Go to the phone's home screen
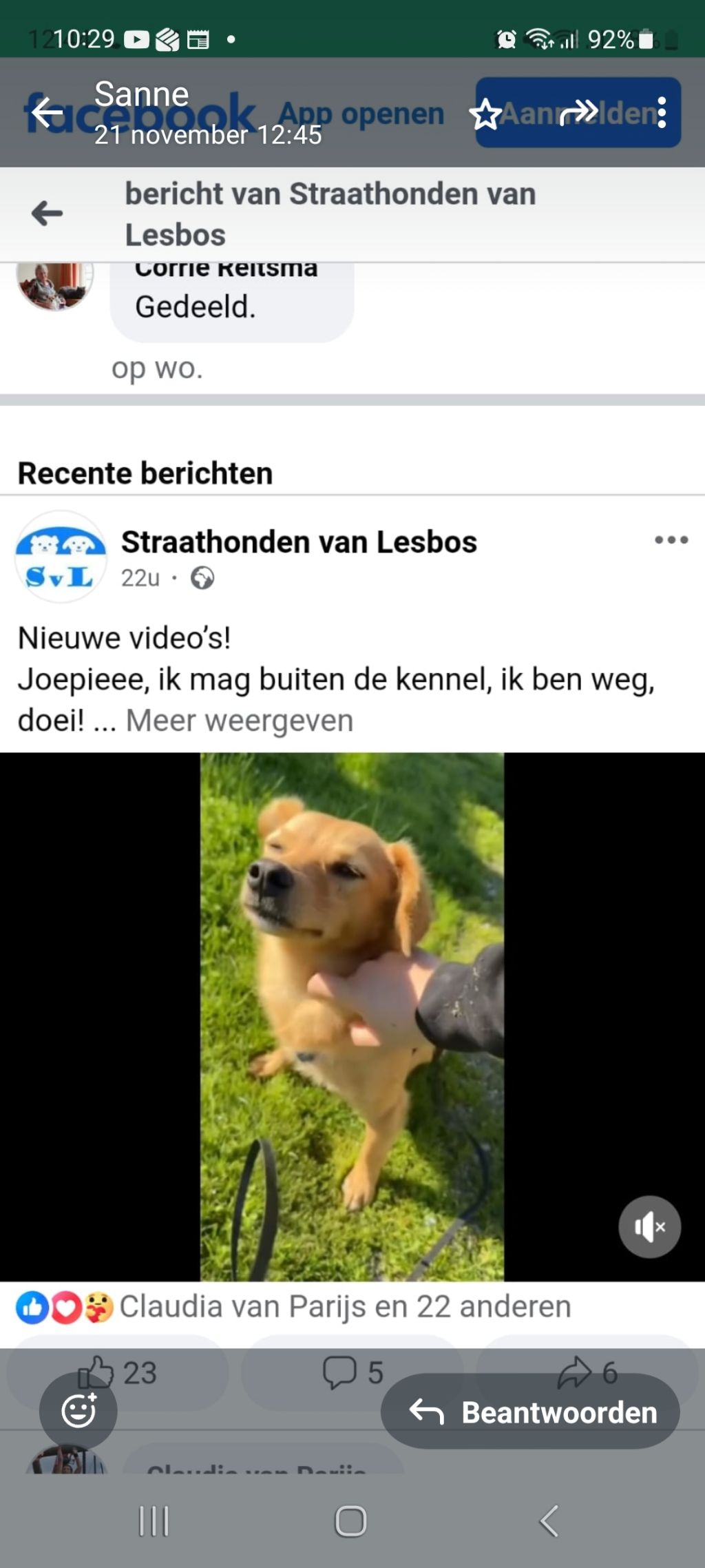Viewport: 705px width, 1568px height. click(350, 1521)
